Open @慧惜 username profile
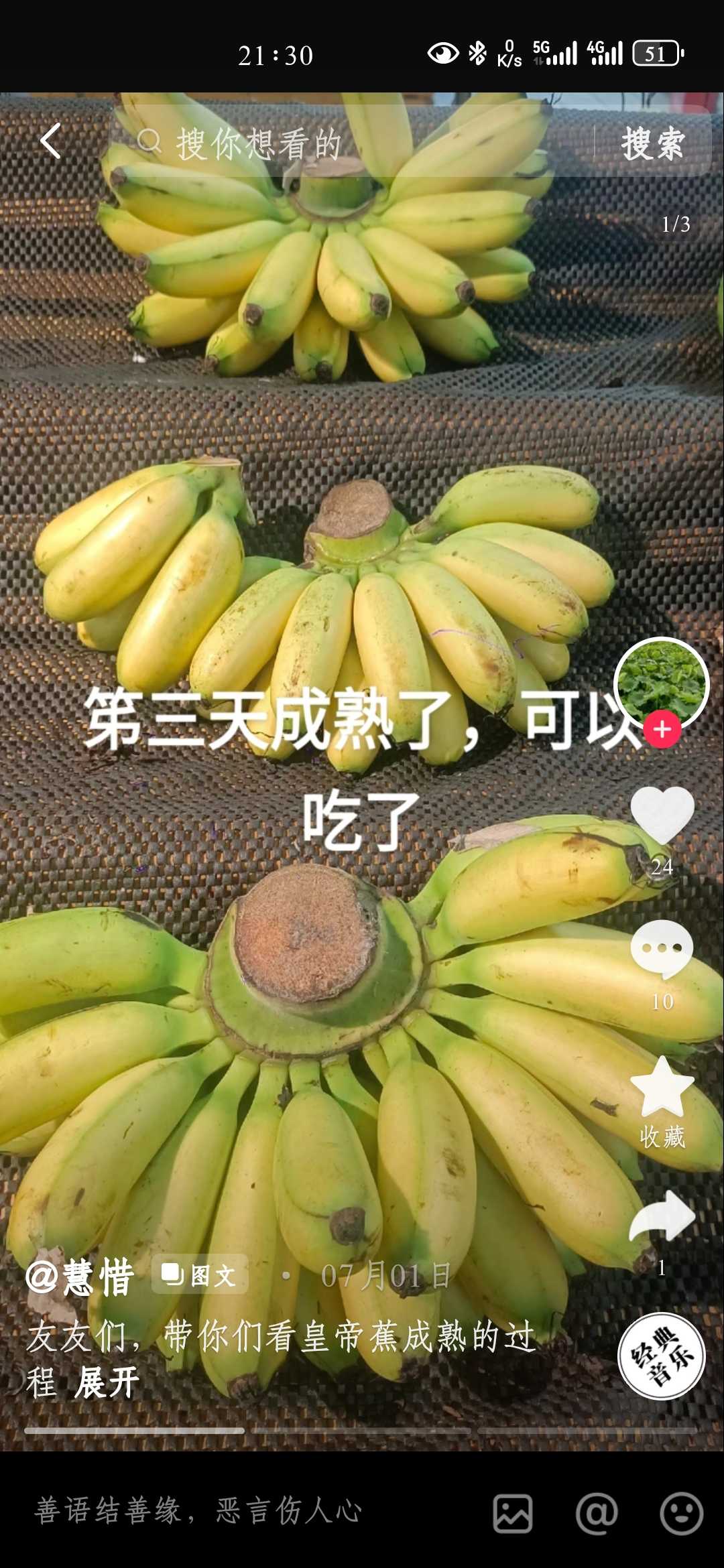724x1568 pixels. pos(80,1277)
